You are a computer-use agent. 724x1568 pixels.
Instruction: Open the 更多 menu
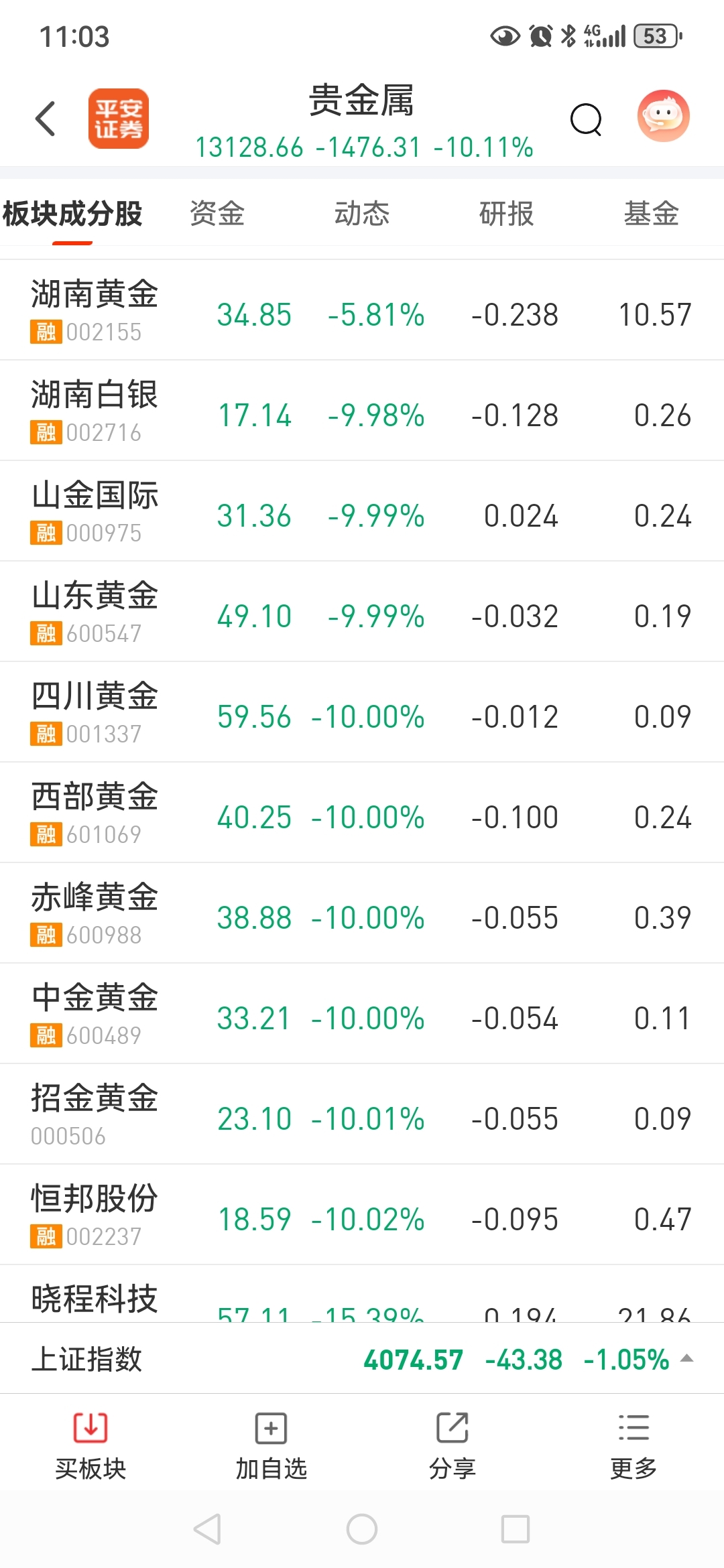(x=633, y=1443)
